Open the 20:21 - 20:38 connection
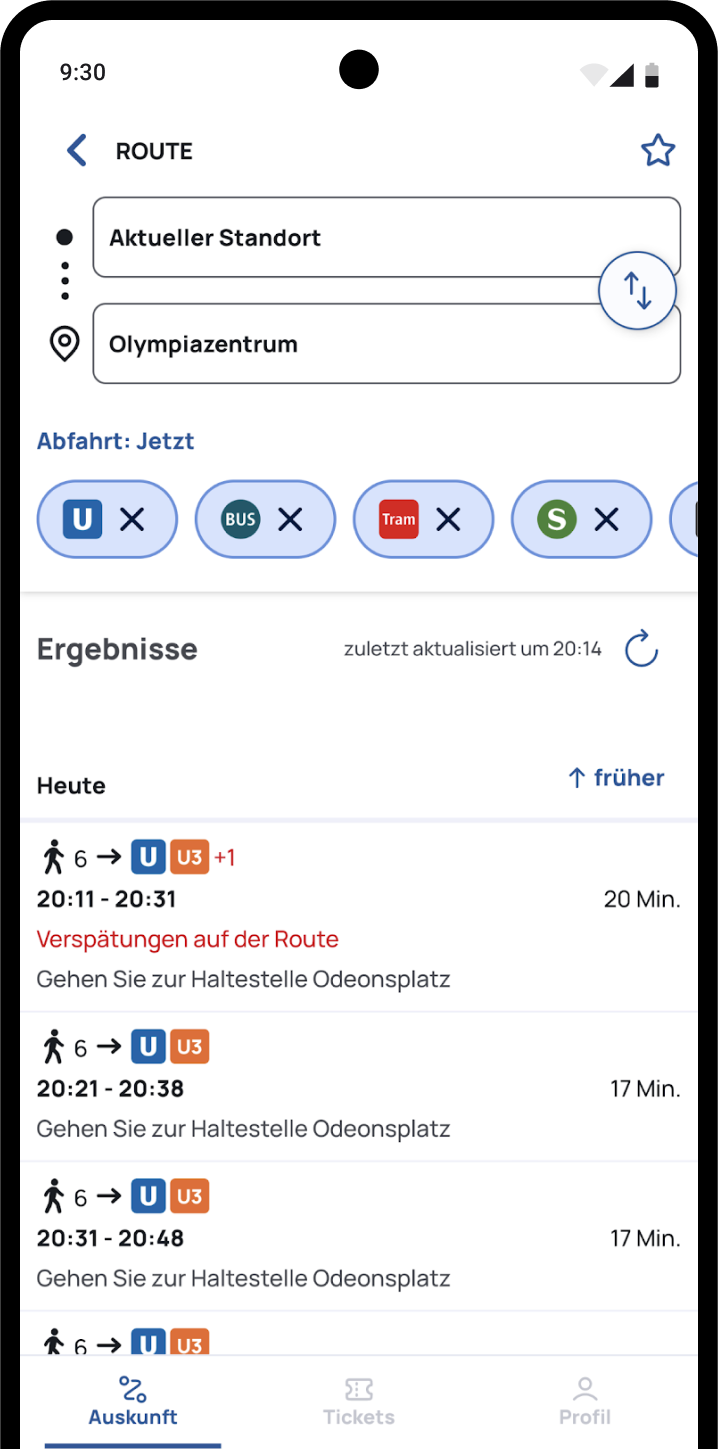Viewport: 718px width, 1449px height. (x=359, y=1087)
